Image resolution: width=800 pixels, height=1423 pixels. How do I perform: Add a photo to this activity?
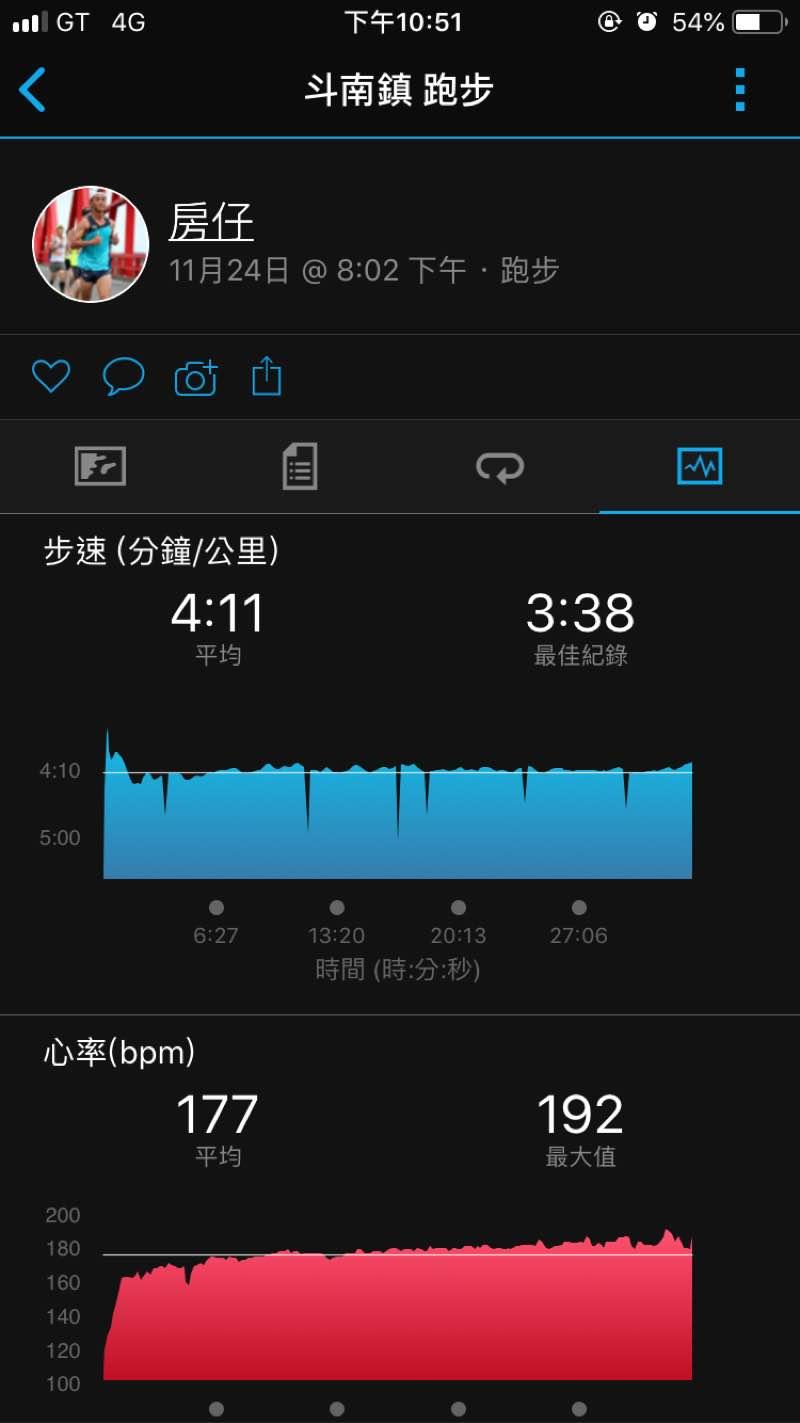coord(196,377)
